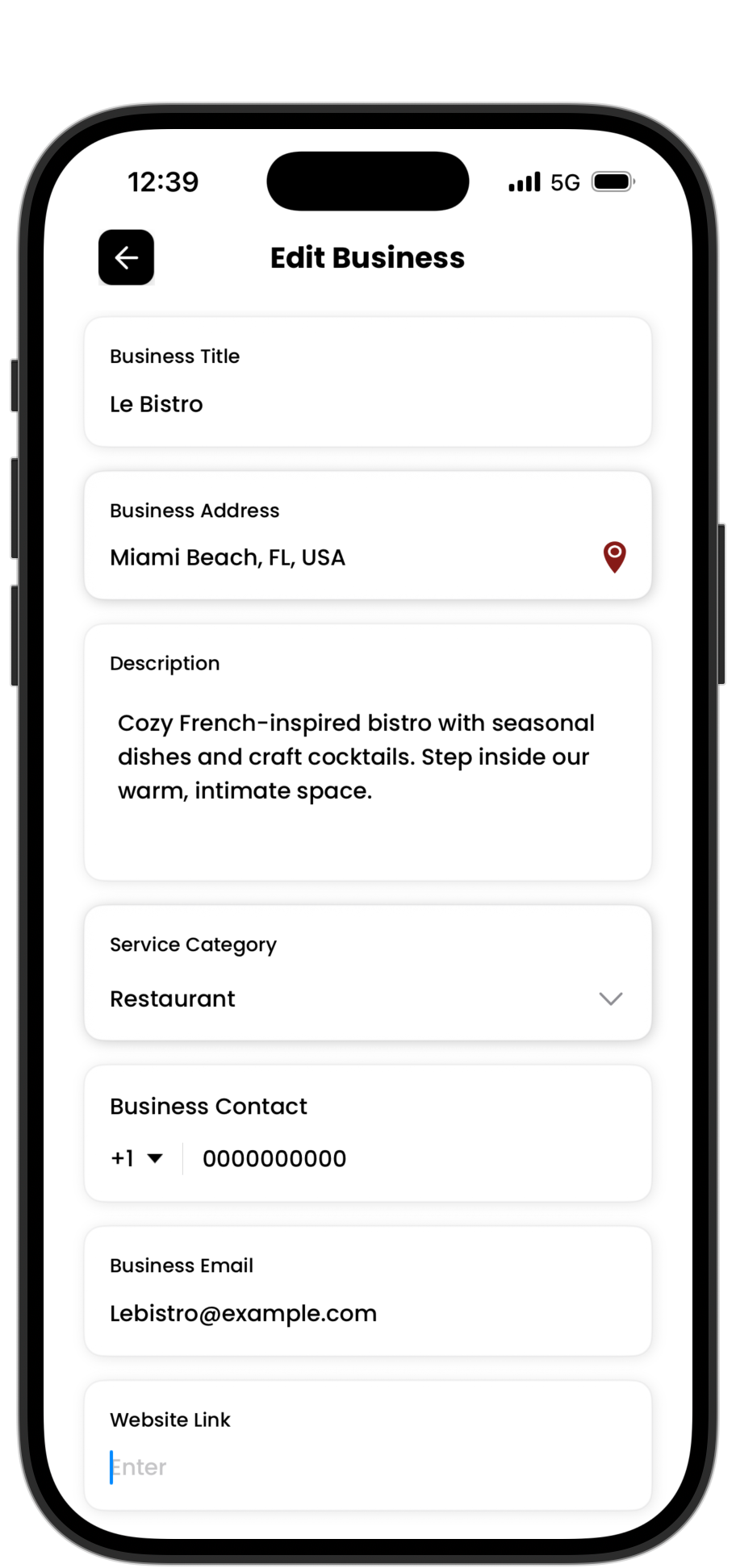Click the Edit Business title
736x1568 pixels.
[x=367, y=256]
